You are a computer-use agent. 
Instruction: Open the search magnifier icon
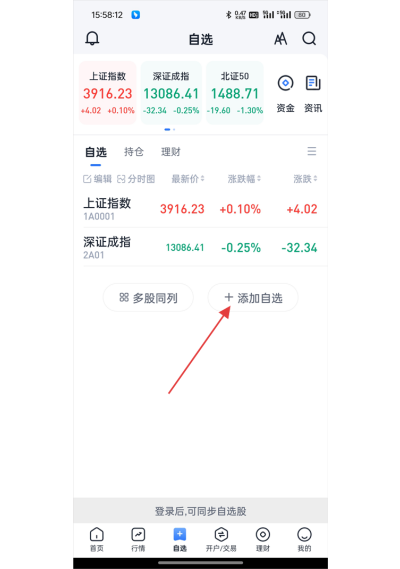[x=309, y=38]
